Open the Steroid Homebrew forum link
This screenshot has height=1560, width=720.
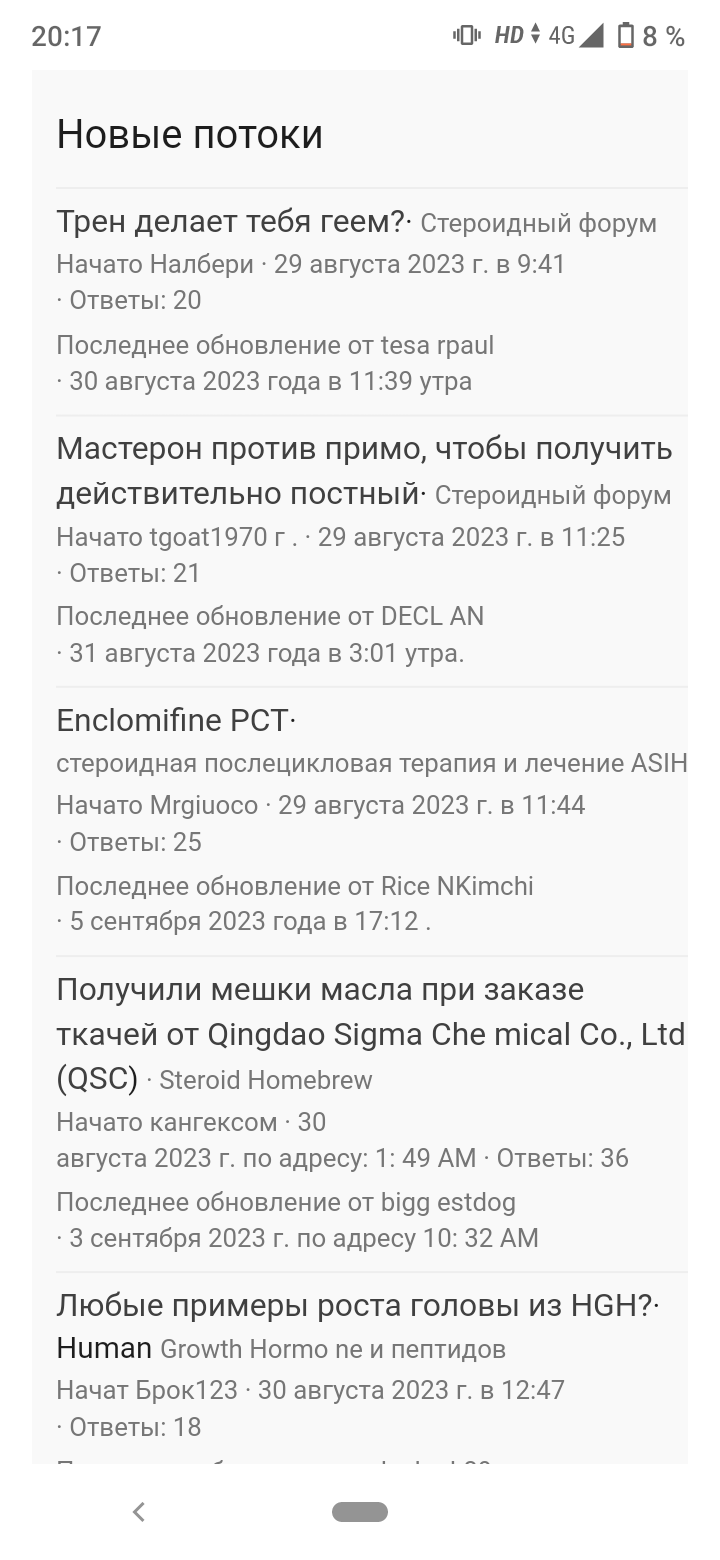[x=266, y=1080]
